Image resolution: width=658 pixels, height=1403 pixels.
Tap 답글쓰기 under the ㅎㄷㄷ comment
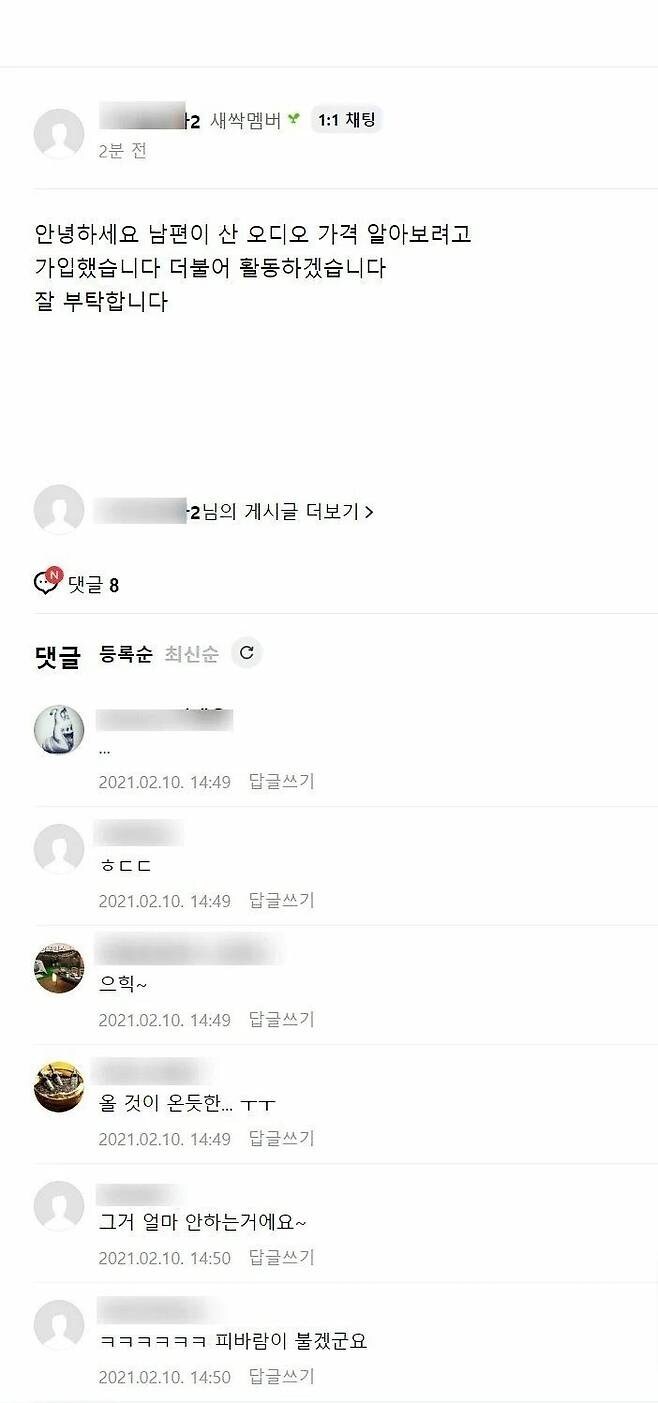point(281,901)
